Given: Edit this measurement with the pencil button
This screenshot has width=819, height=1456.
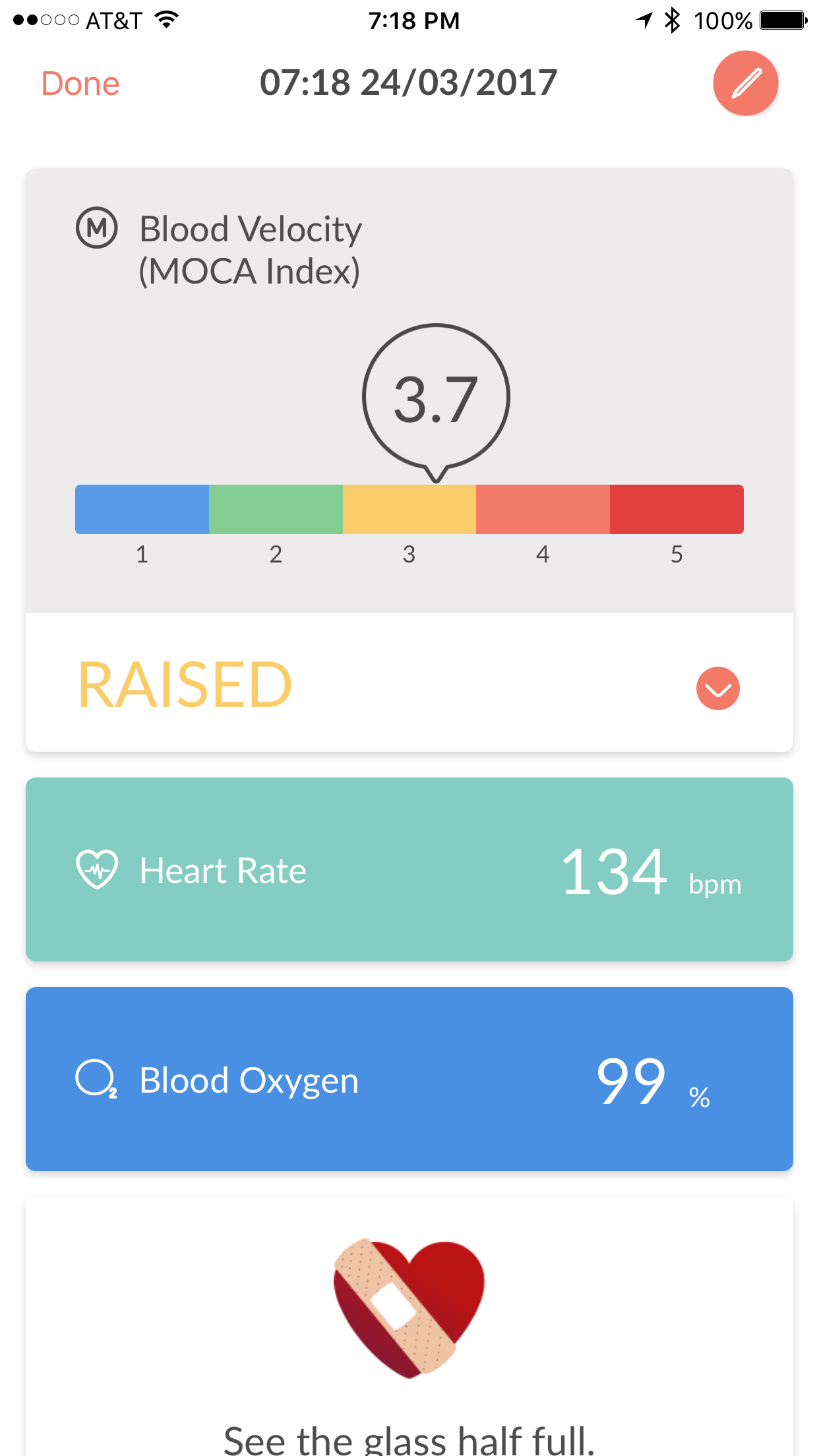Looking at the screenshot, I should 745,83.
